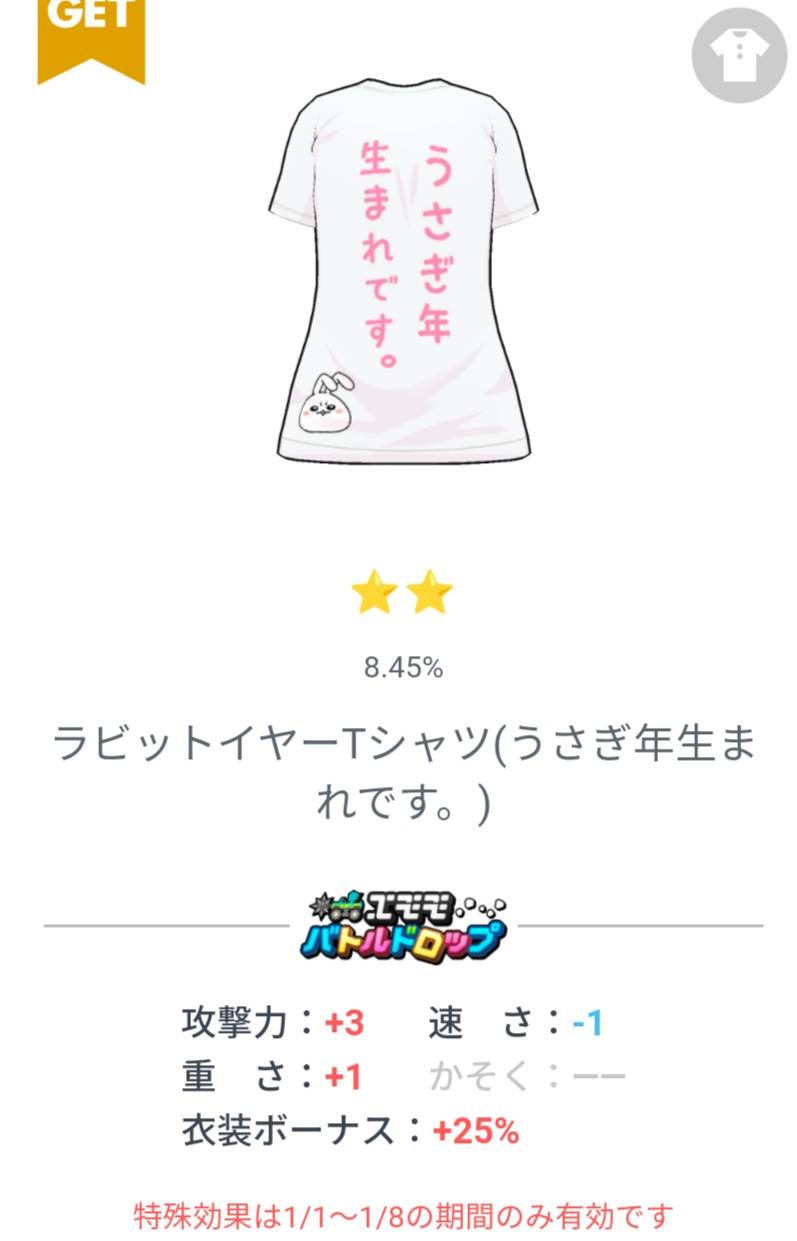Tap the gray T-shirt icon button
797x1241 pixels.
[x=739, y=55]
